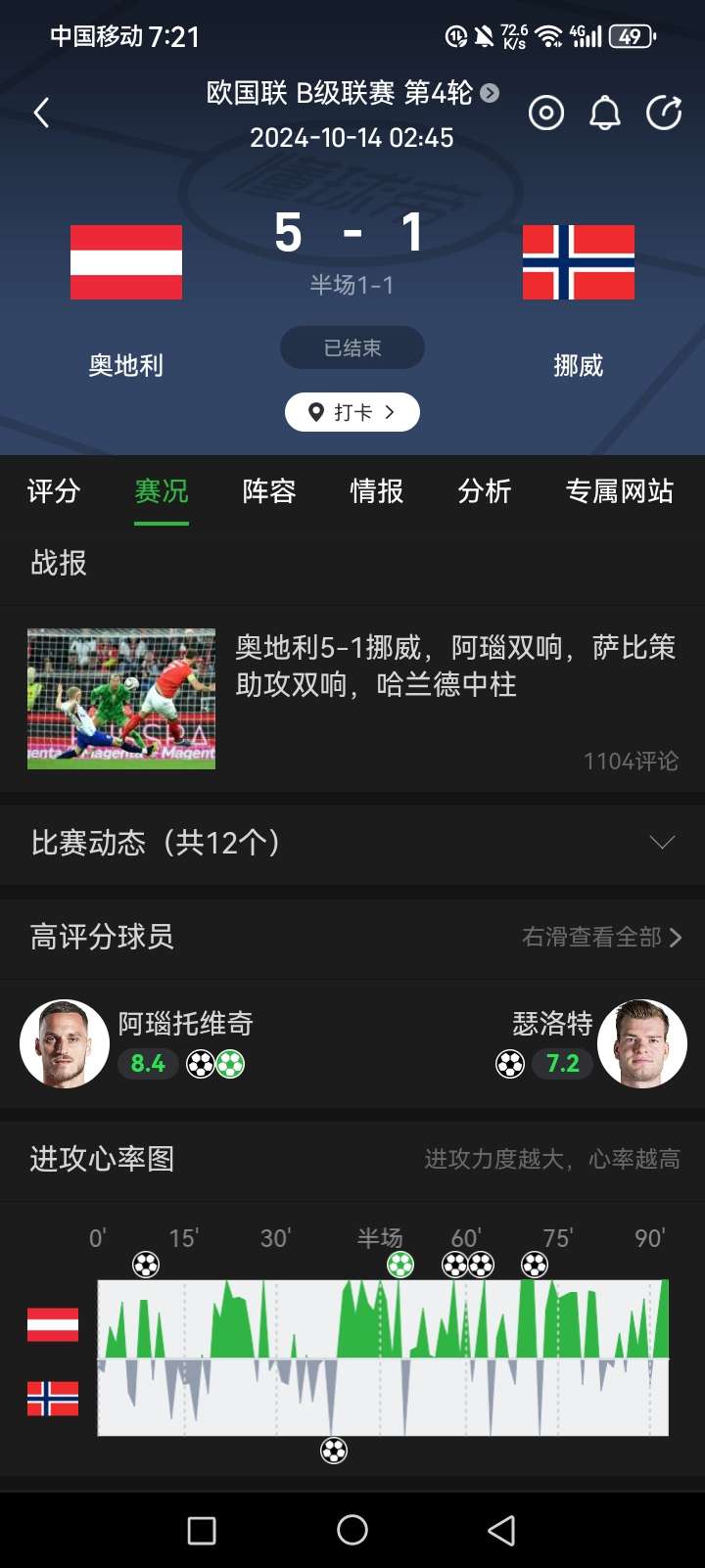Screen dimensions: 705x1568
Task: Open the match notification bell
Action: (604, 114)
